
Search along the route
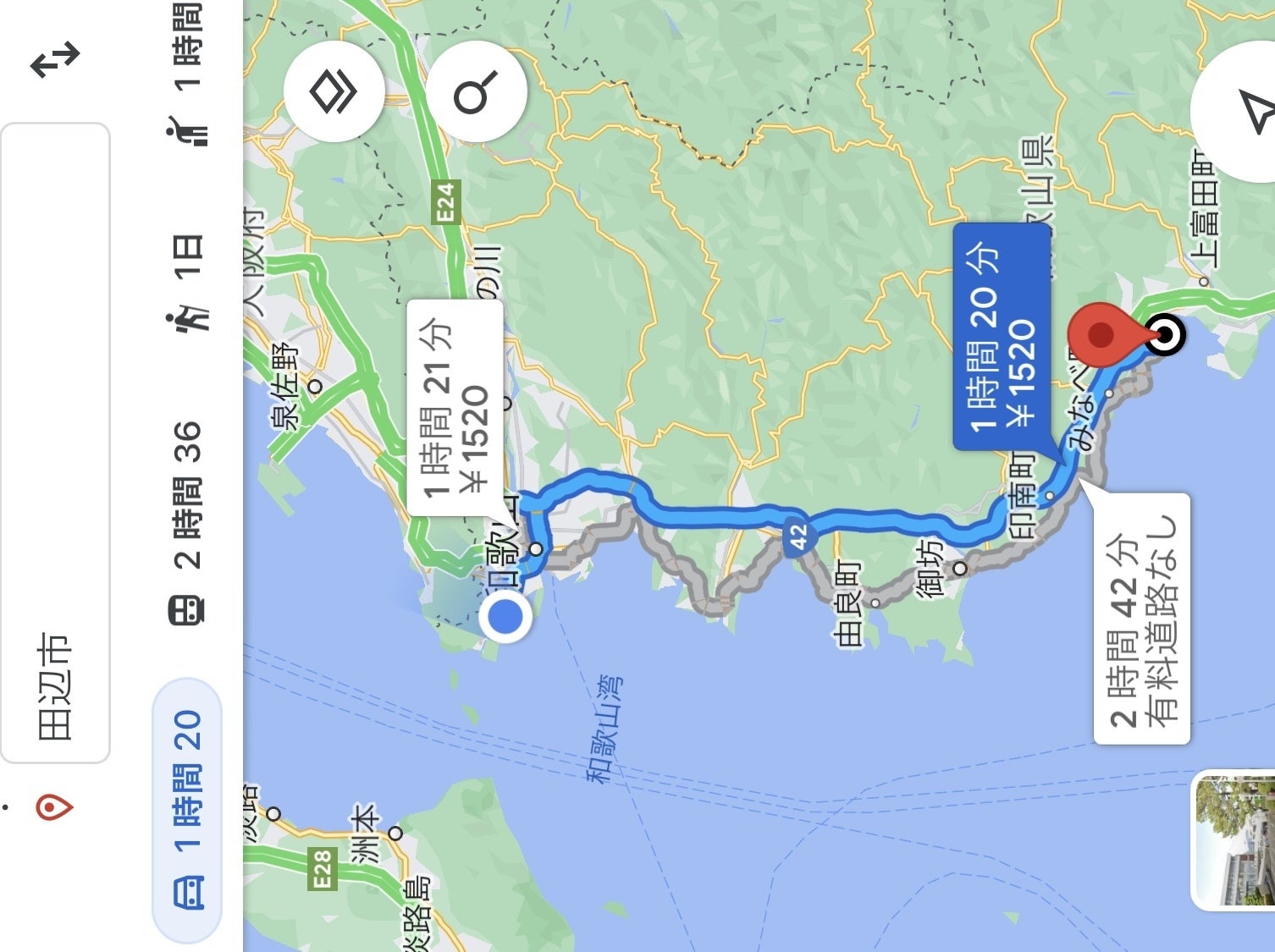coord(476,91)
